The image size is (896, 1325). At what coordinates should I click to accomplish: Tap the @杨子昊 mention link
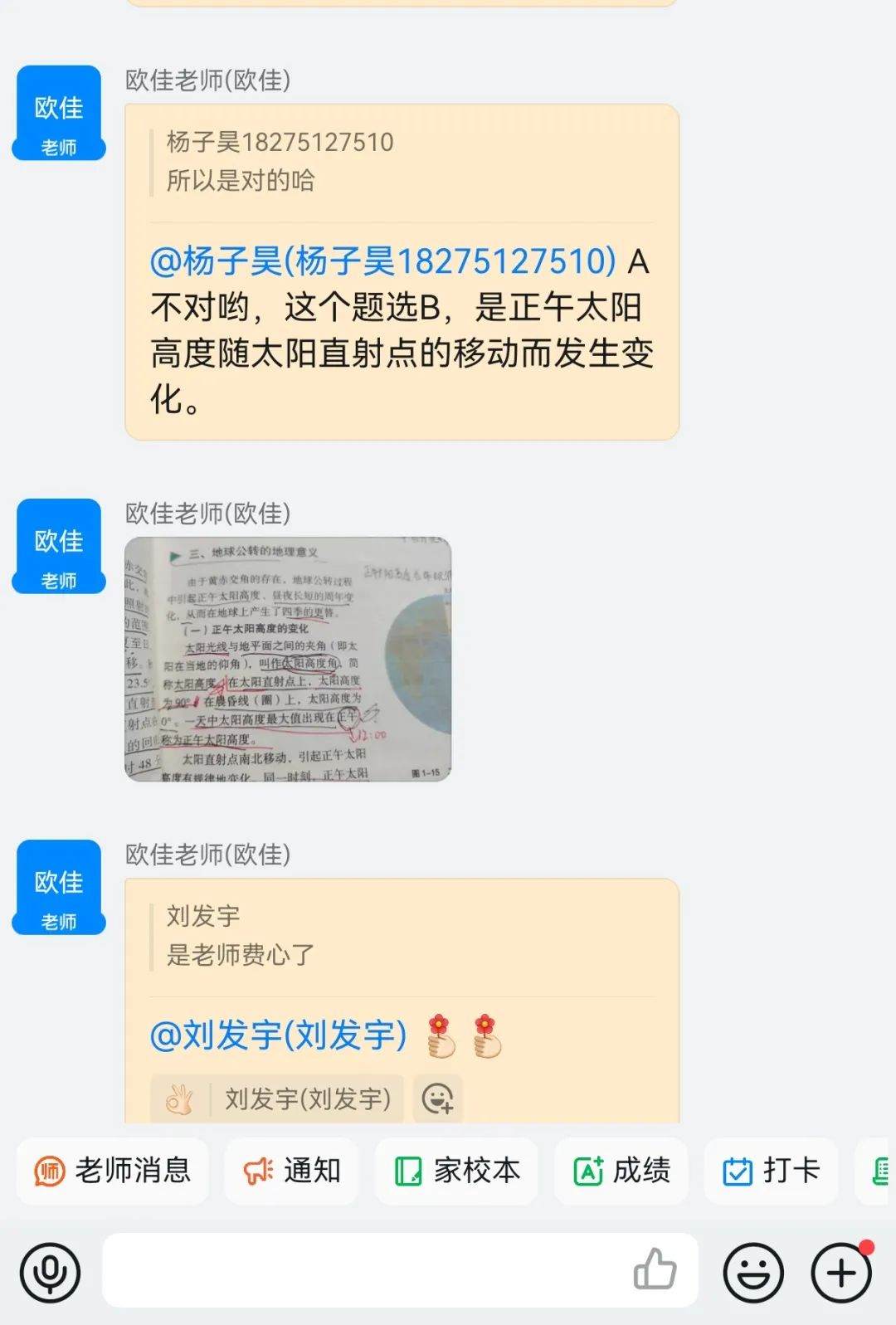coord(383,261)
